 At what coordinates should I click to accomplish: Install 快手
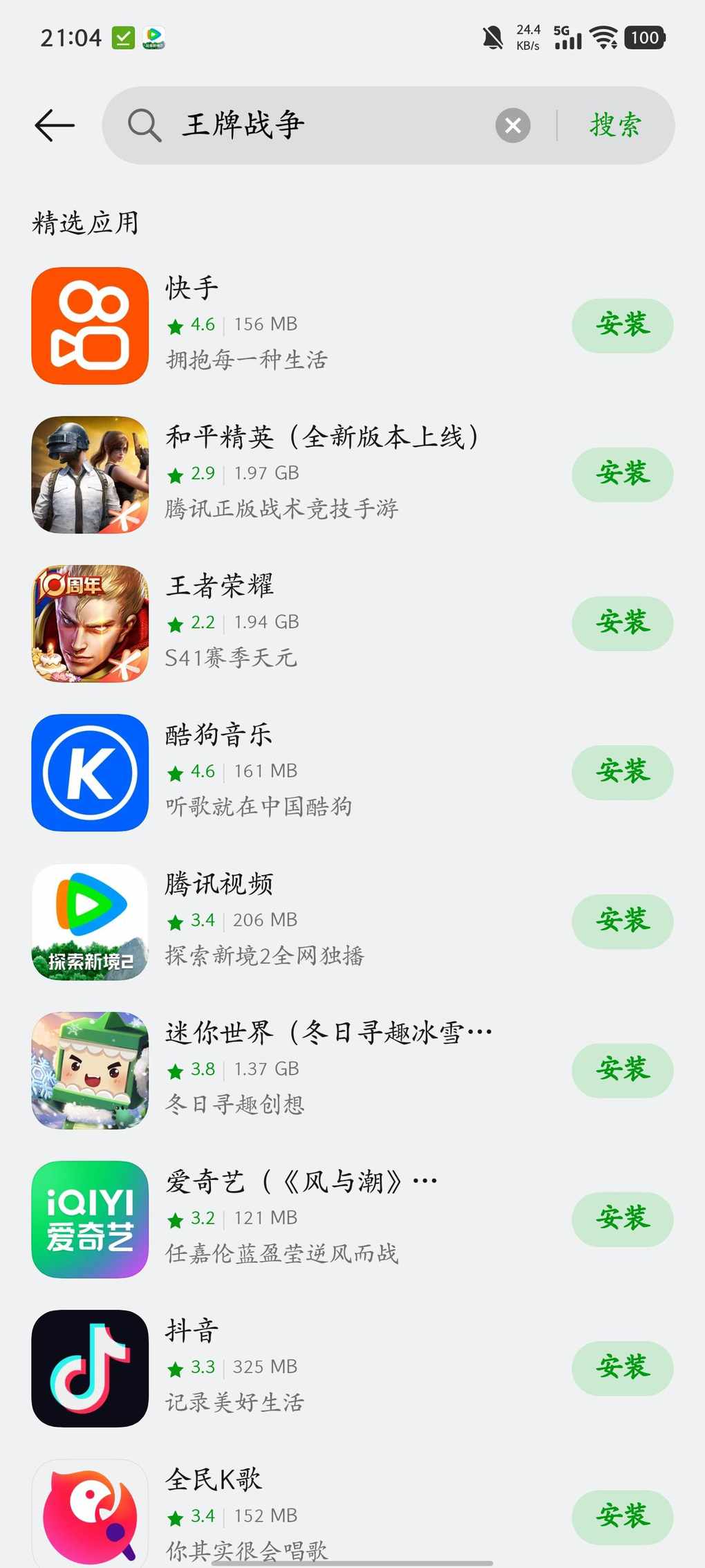[x=622, y=325]
